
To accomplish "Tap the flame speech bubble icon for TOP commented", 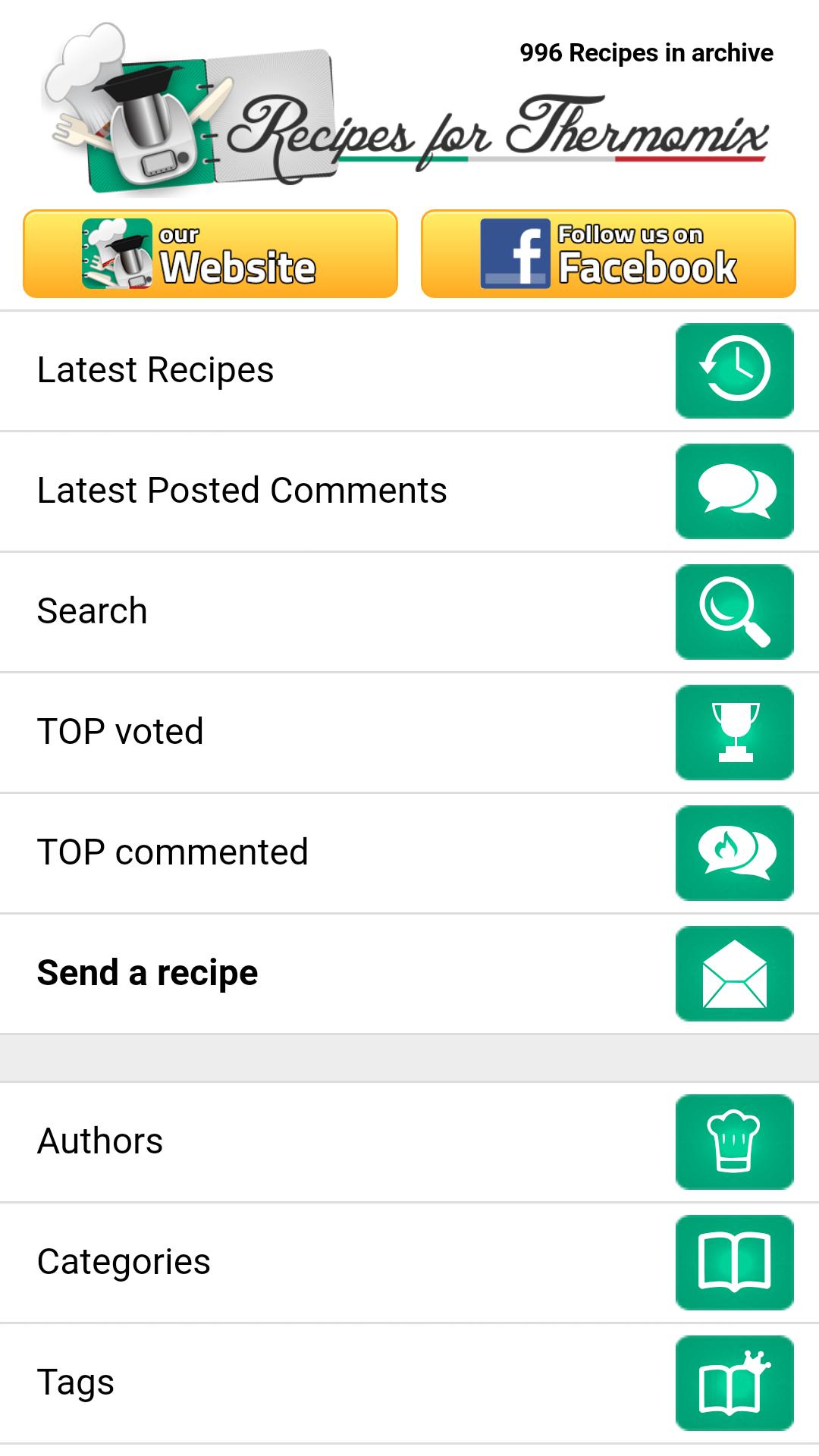I will click(x=734, y=852).
